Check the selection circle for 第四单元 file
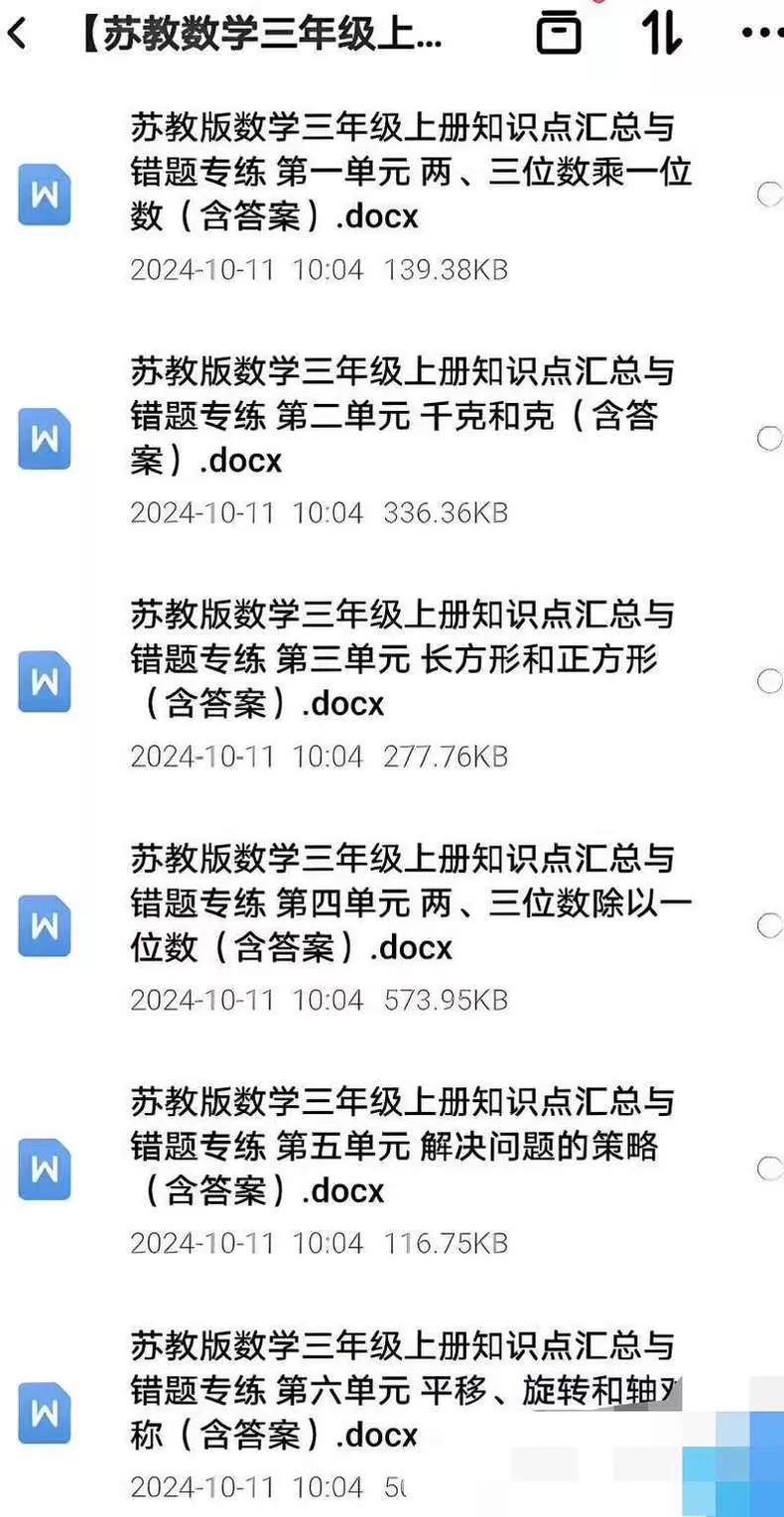The width and height of the screenshot is (784, 1517). [769, 925]
